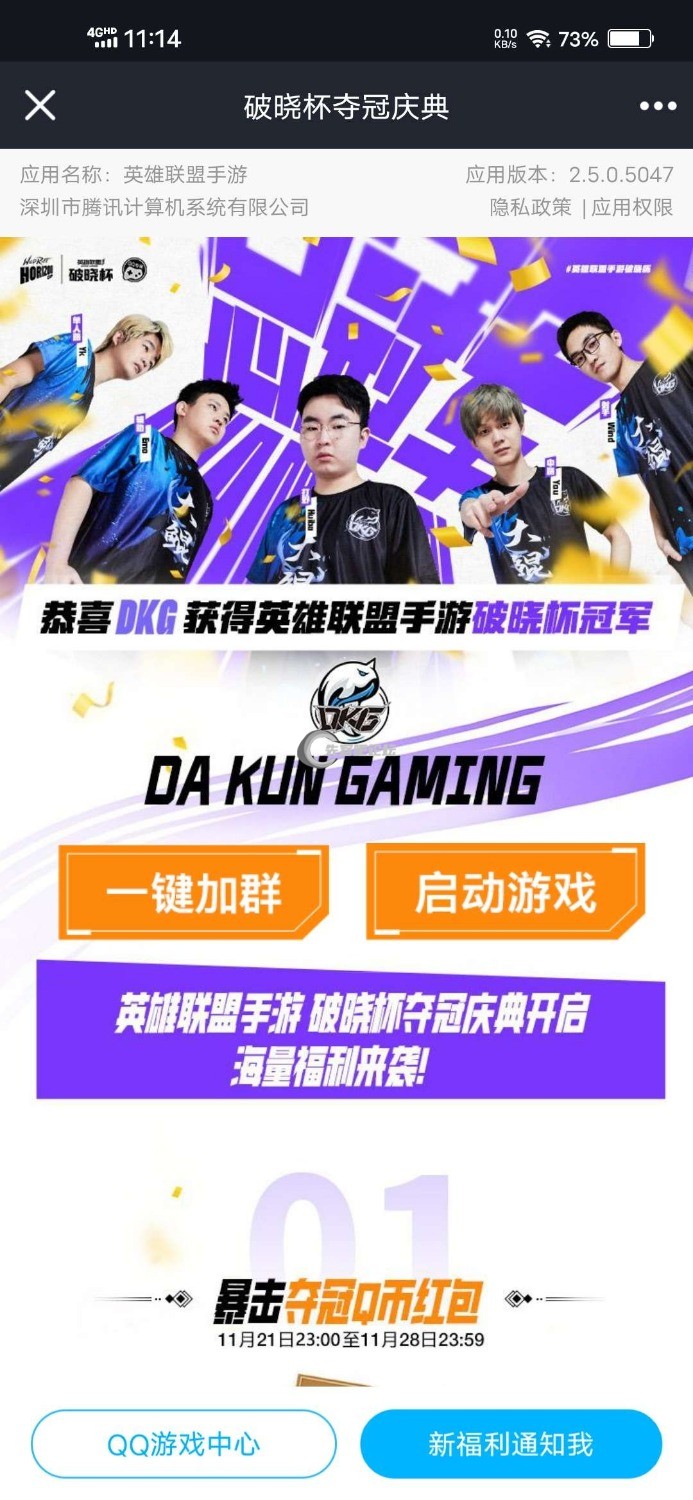This screenshot has height=1500, width=693.
Task: View the 应用权限 link
Action: 632,207
